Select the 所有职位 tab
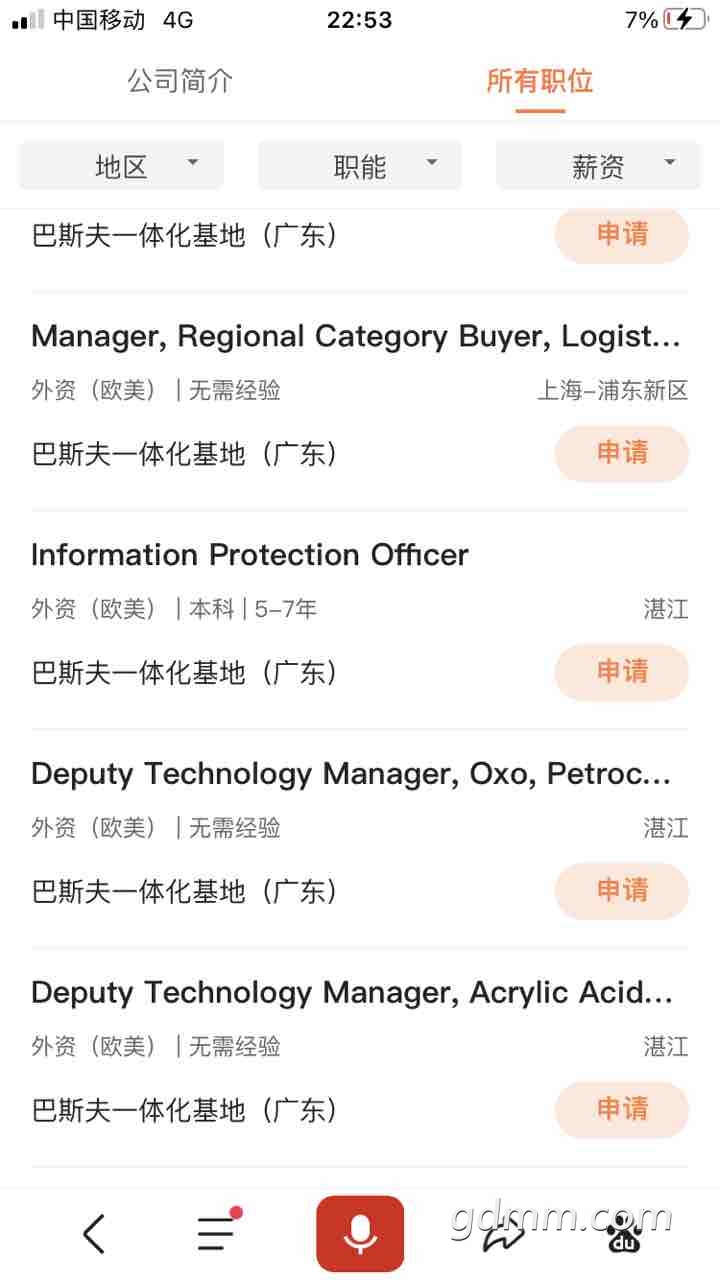The image size is (720, 1280). (x=540, y=81)
